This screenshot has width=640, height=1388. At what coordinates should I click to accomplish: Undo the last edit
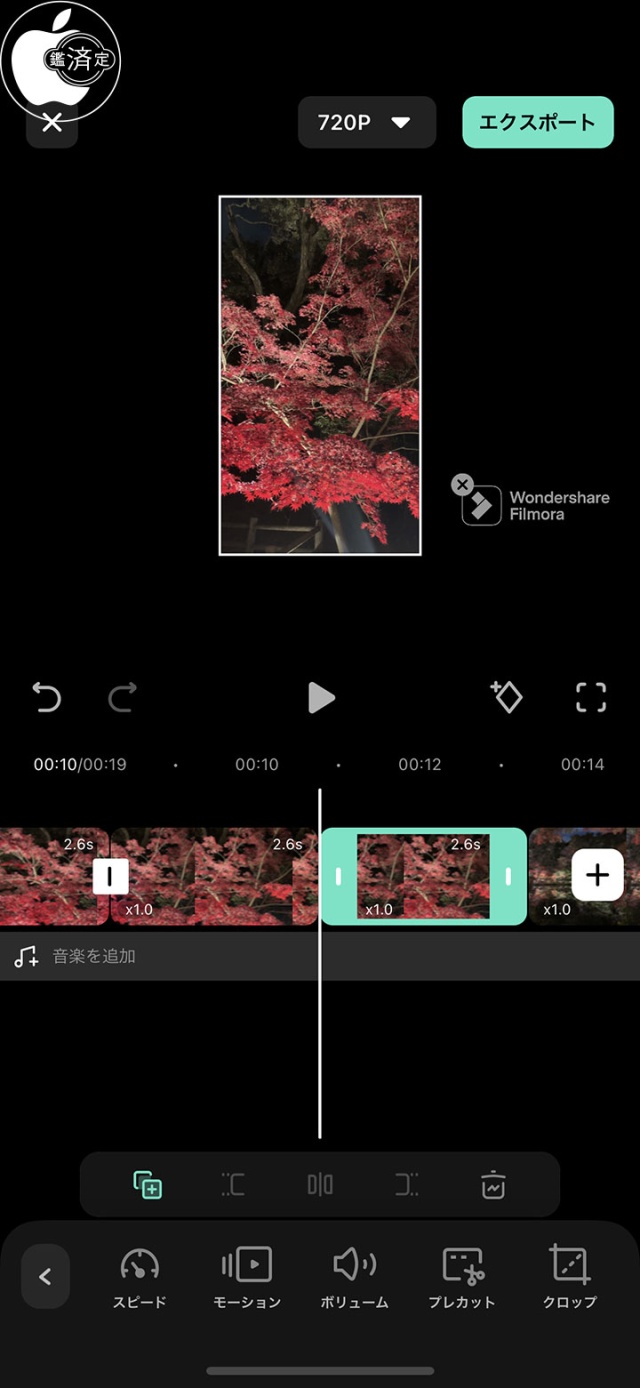[47, 697]
